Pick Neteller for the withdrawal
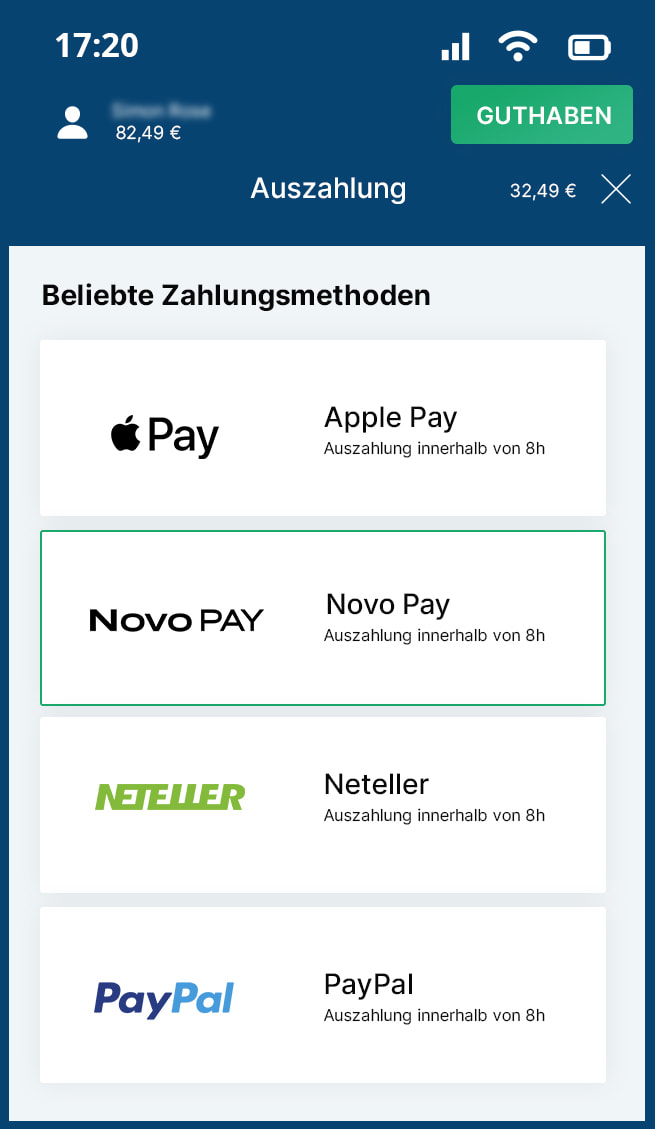This screenshot has height=1129, width=655. [322, 804]
